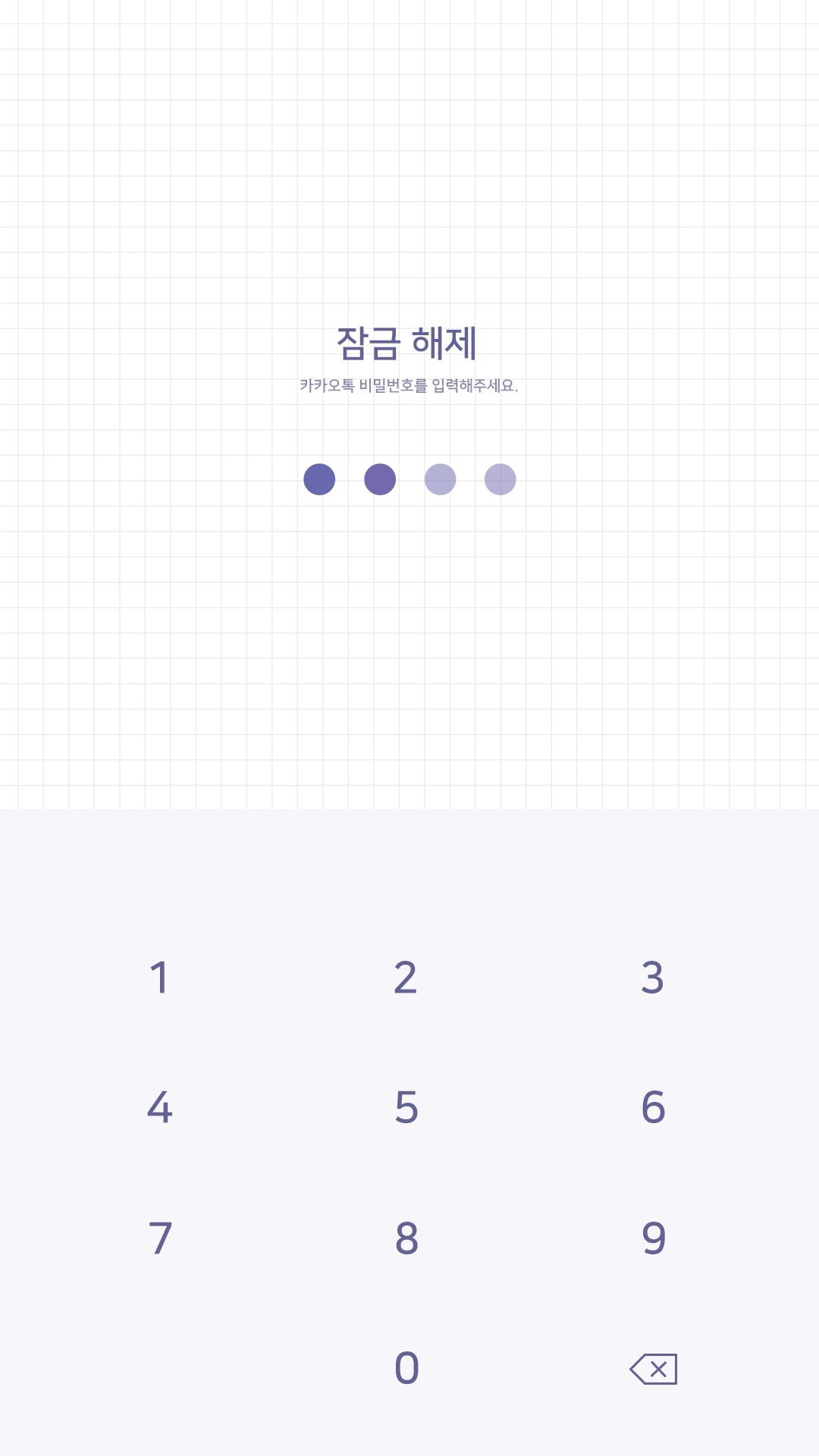819x1456 pixels.
Task: Select digit 3 on the passcode pad
Action: coord(653,977)
